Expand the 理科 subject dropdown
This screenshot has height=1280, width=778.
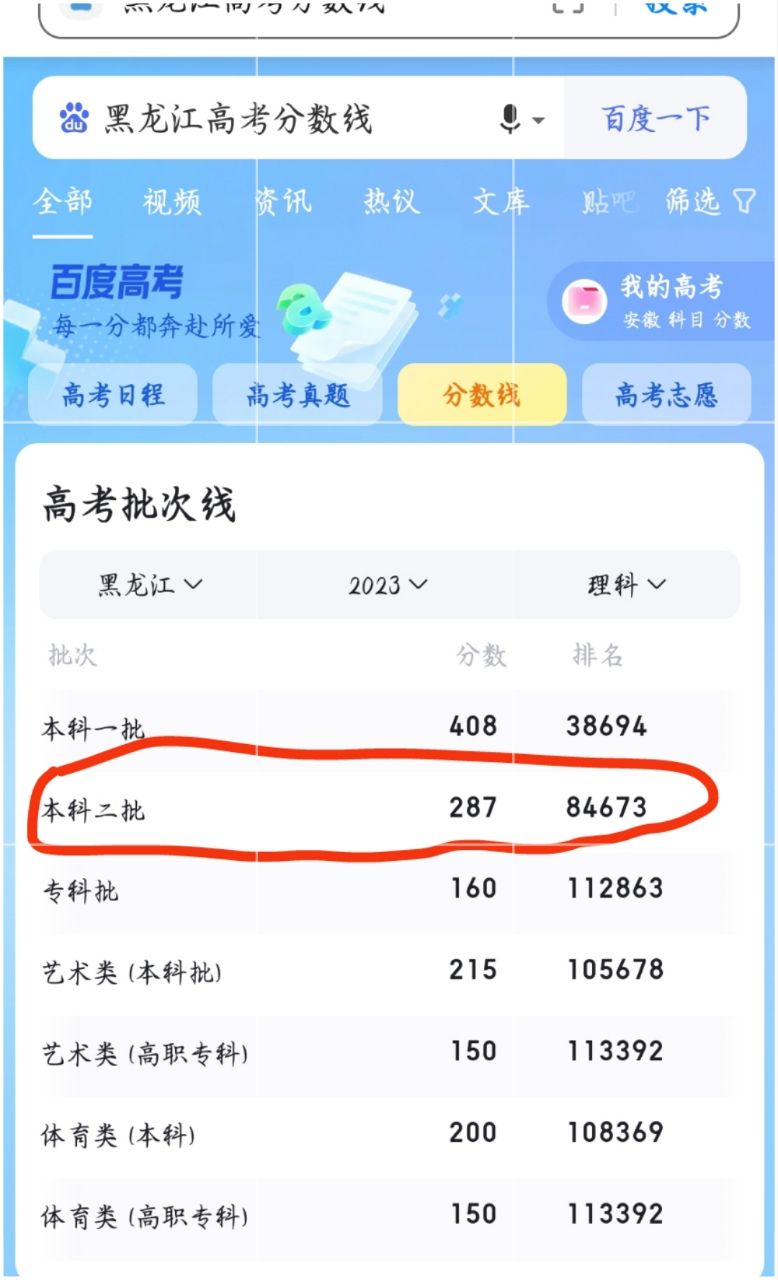(626, 585)
